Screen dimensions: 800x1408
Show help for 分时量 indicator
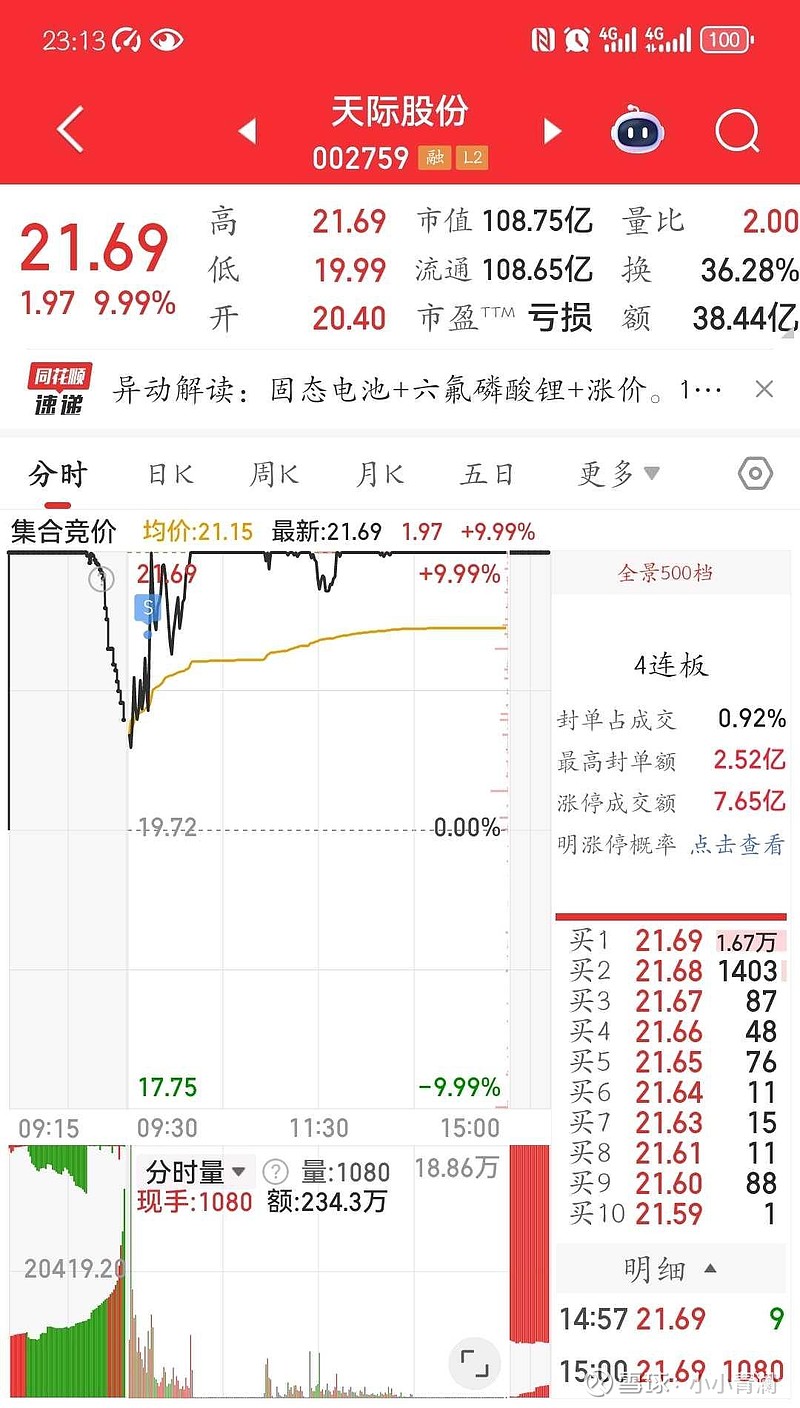click(274, 1172)
